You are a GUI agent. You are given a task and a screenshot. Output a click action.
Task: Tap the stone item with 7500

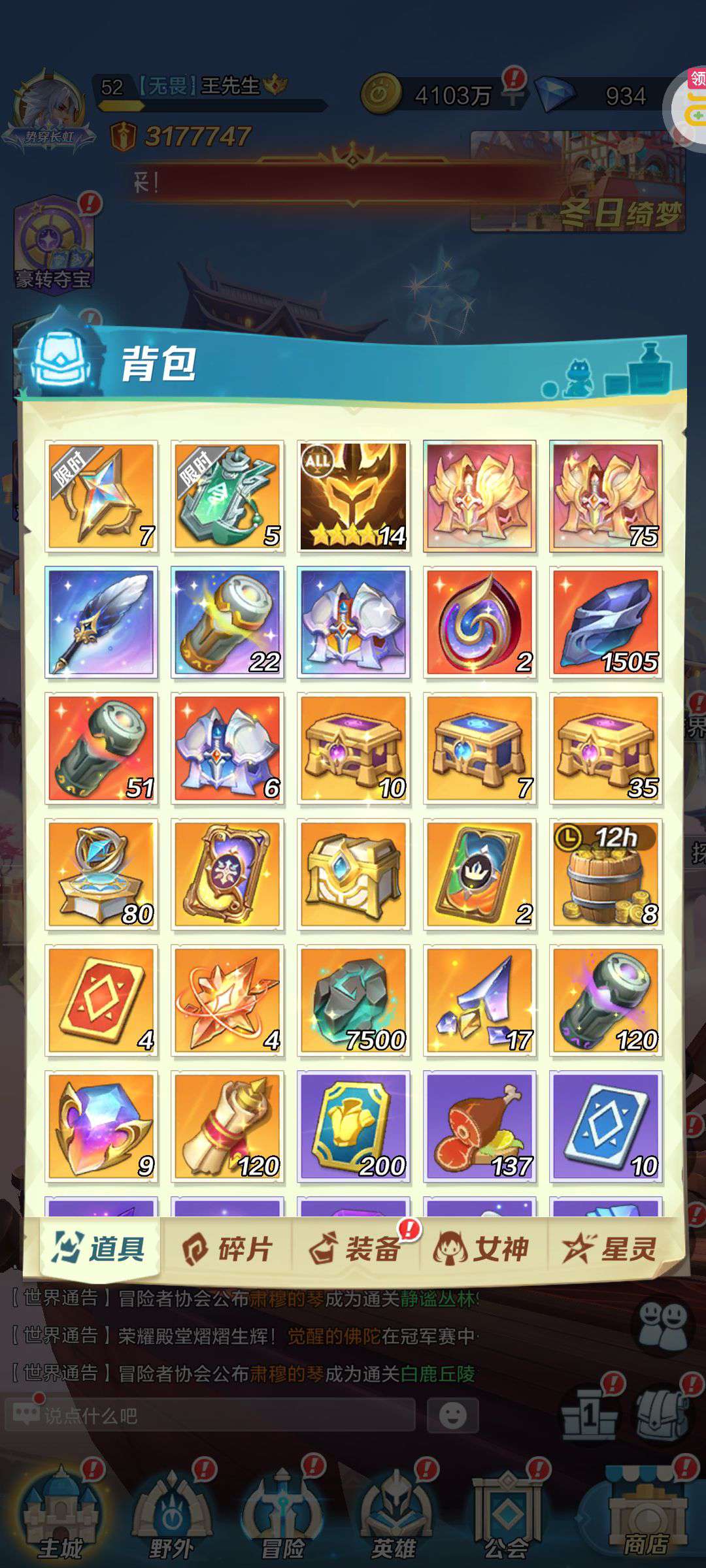coord(354,1000)
